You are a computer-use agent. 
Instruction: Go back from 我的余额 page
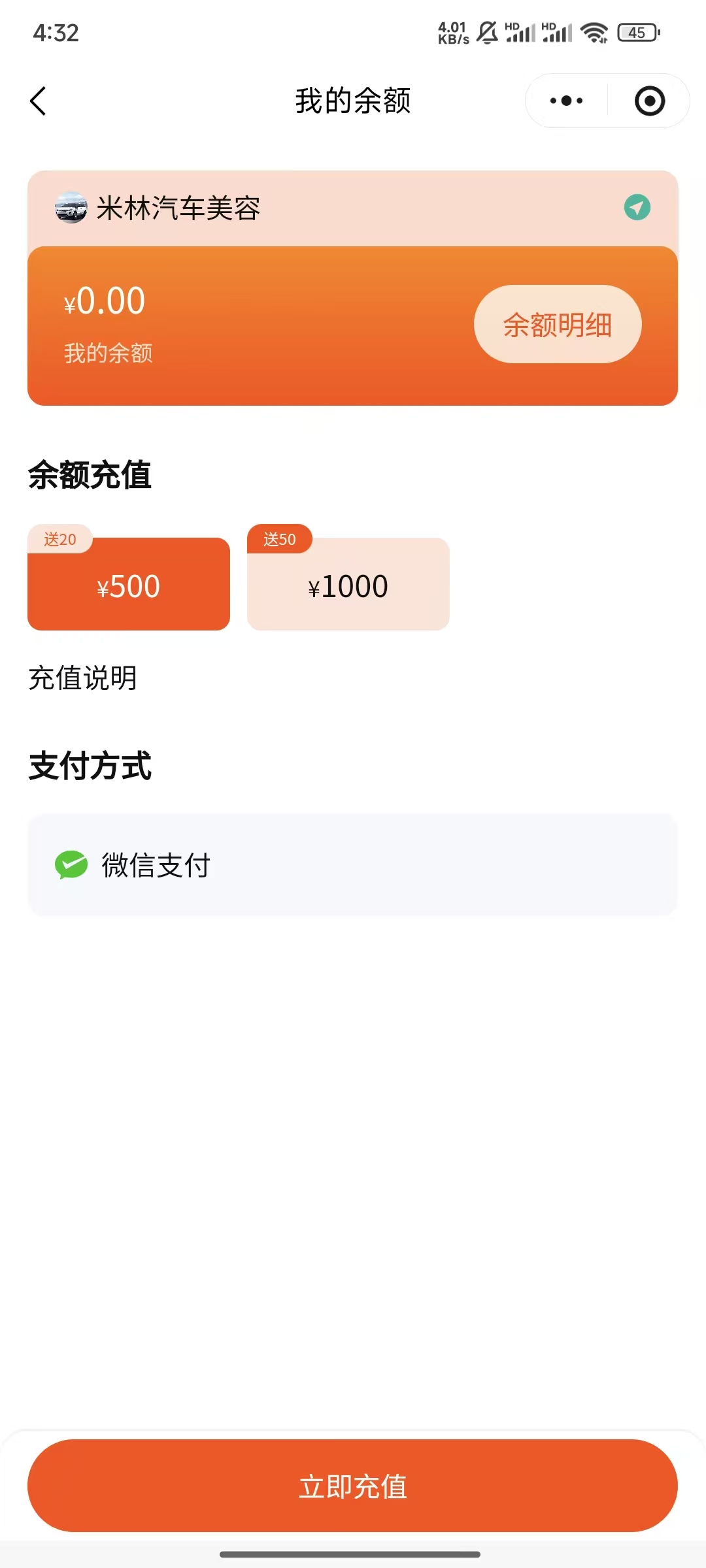click(39, 101)
